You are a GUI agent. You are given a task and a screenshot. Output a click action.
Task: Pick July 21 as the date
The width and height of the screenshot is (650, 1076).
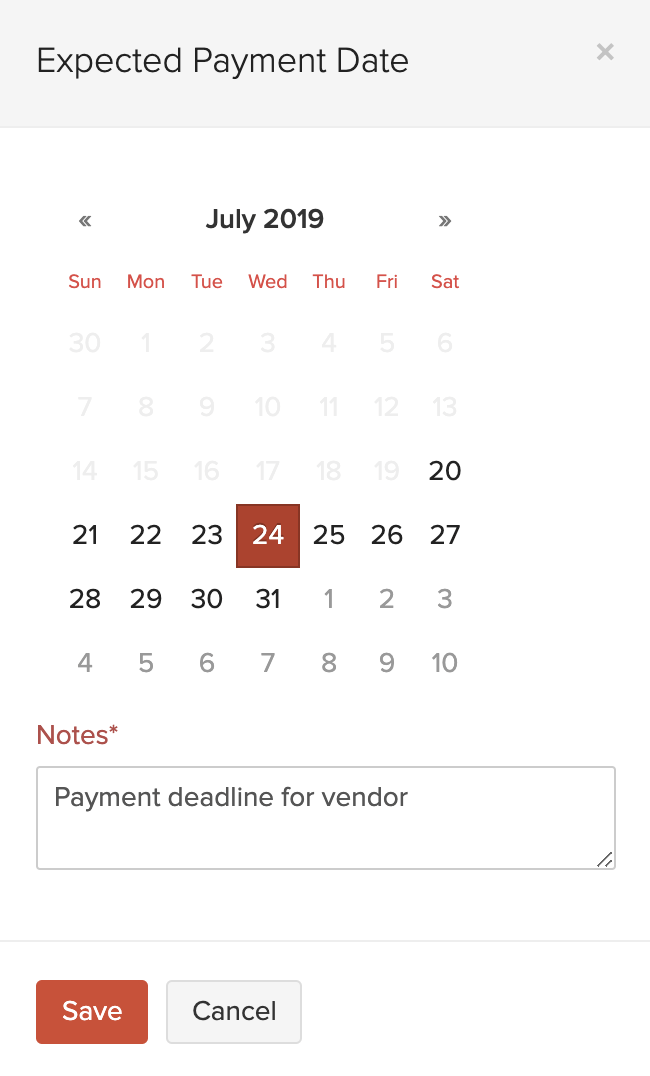[x=85, y=535]
